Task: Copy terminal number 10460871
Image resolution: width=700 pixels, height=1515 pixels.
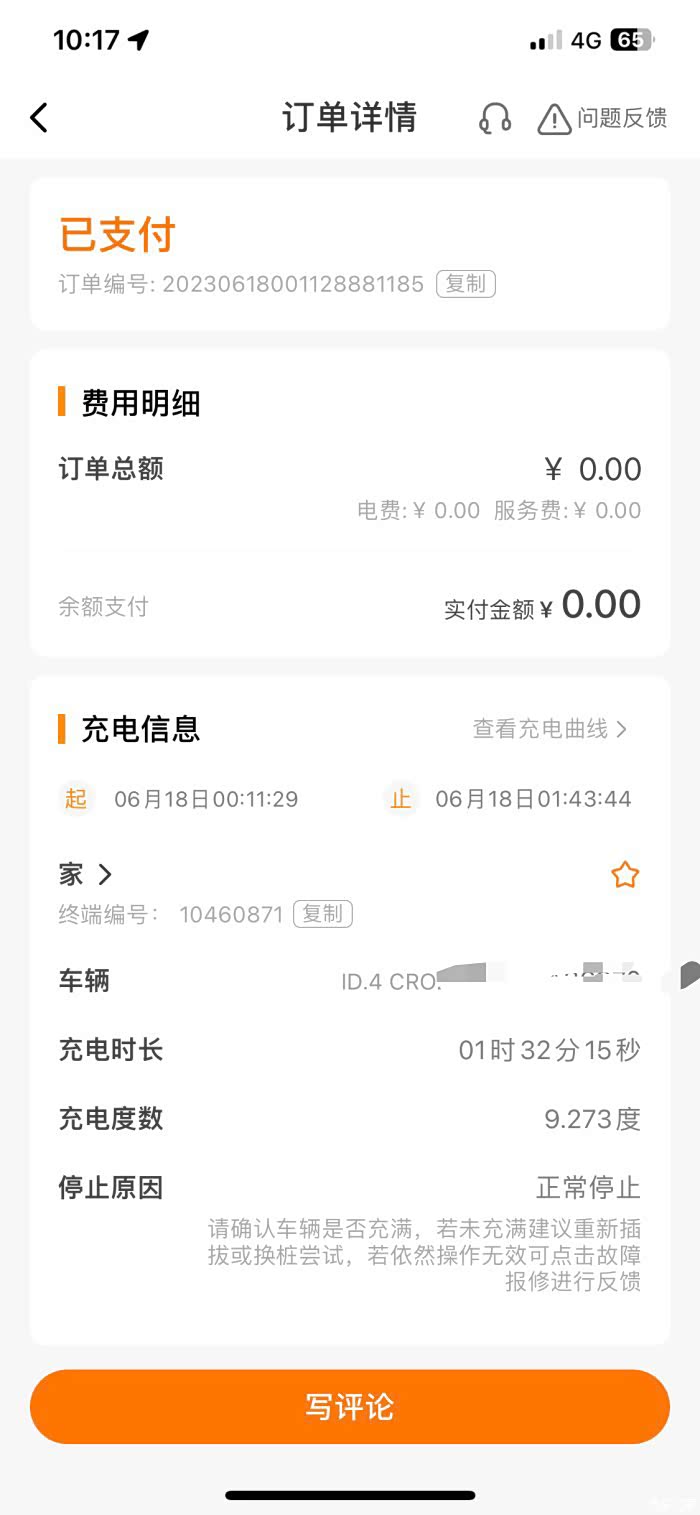Action: click(322, 914)
